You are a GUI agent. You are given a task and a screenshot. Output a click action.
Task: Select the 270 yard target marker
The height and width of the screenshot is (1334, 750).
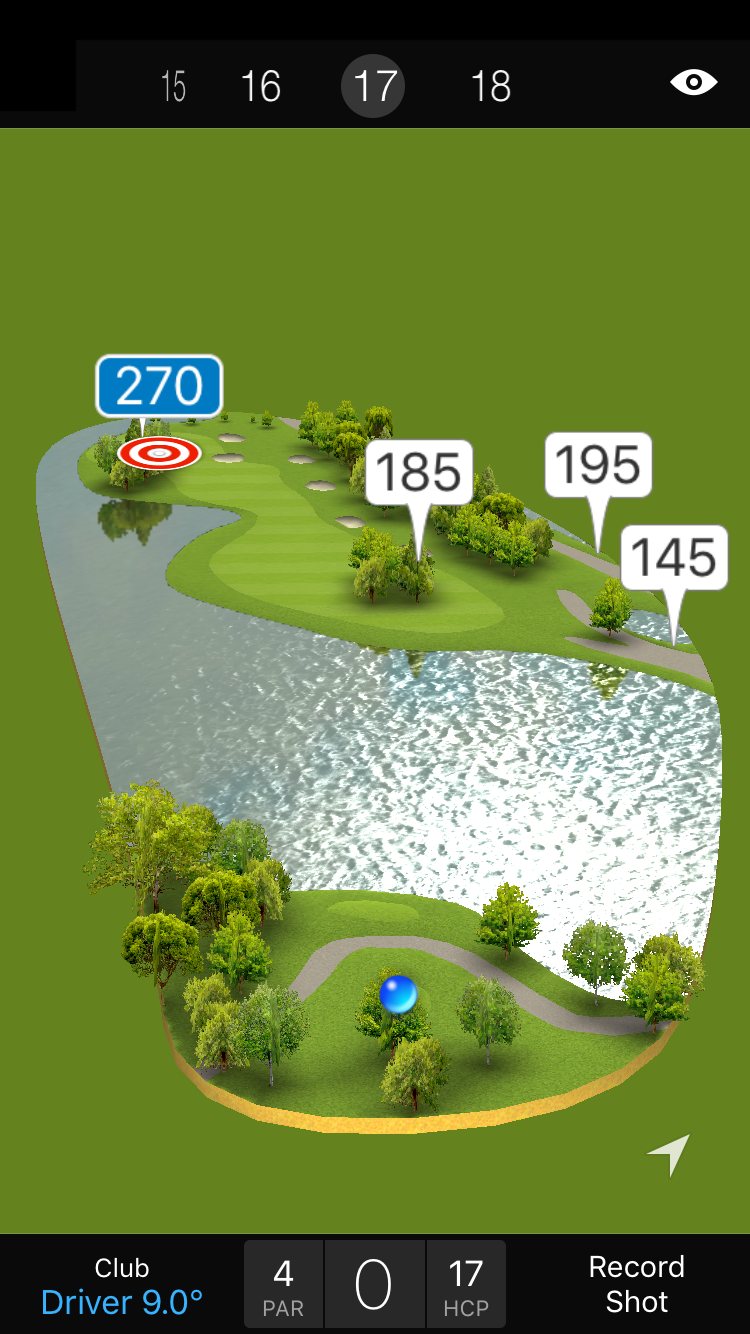(x=159, y=386)
